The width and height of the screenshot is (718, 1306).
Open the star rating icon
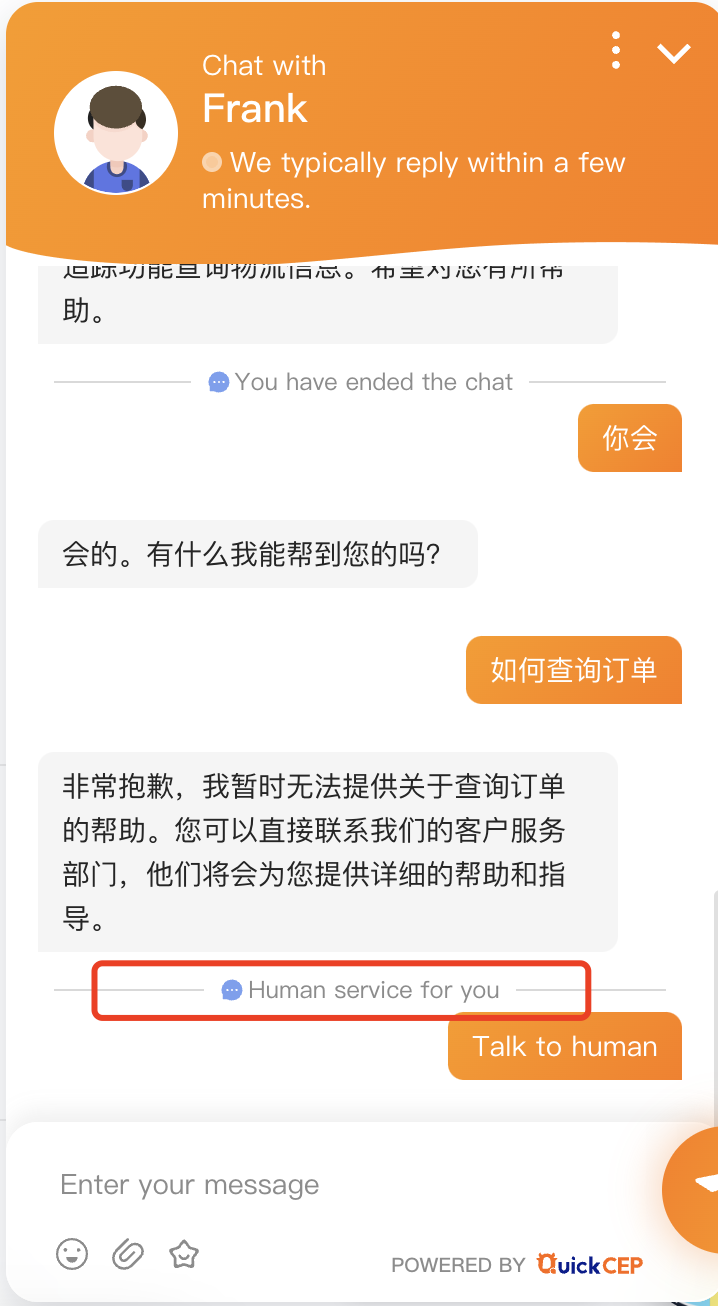click(184, 1253)
